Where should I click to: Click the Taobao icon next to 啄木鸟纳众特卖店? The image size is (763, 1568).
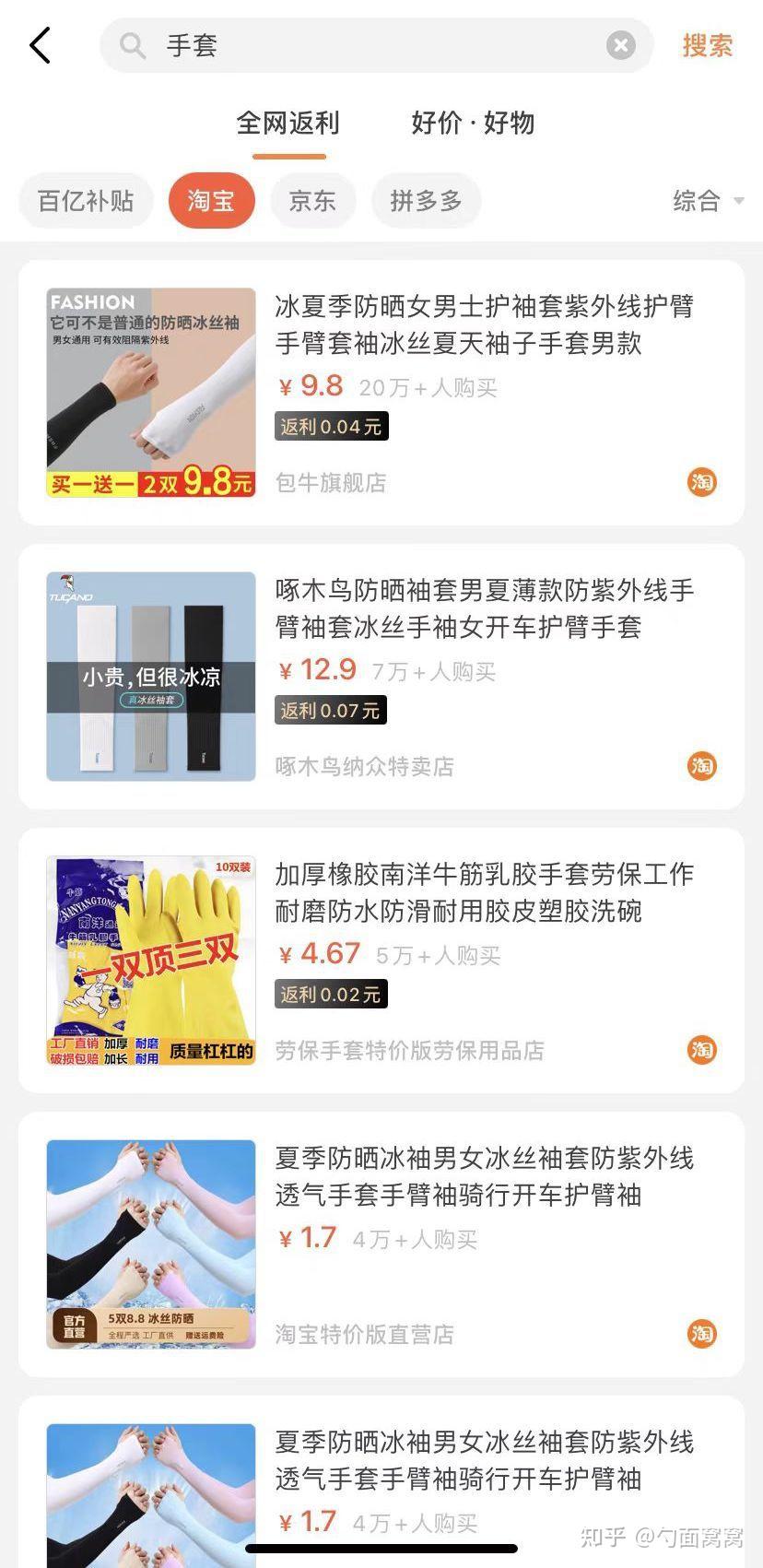[x=701, y=766]
